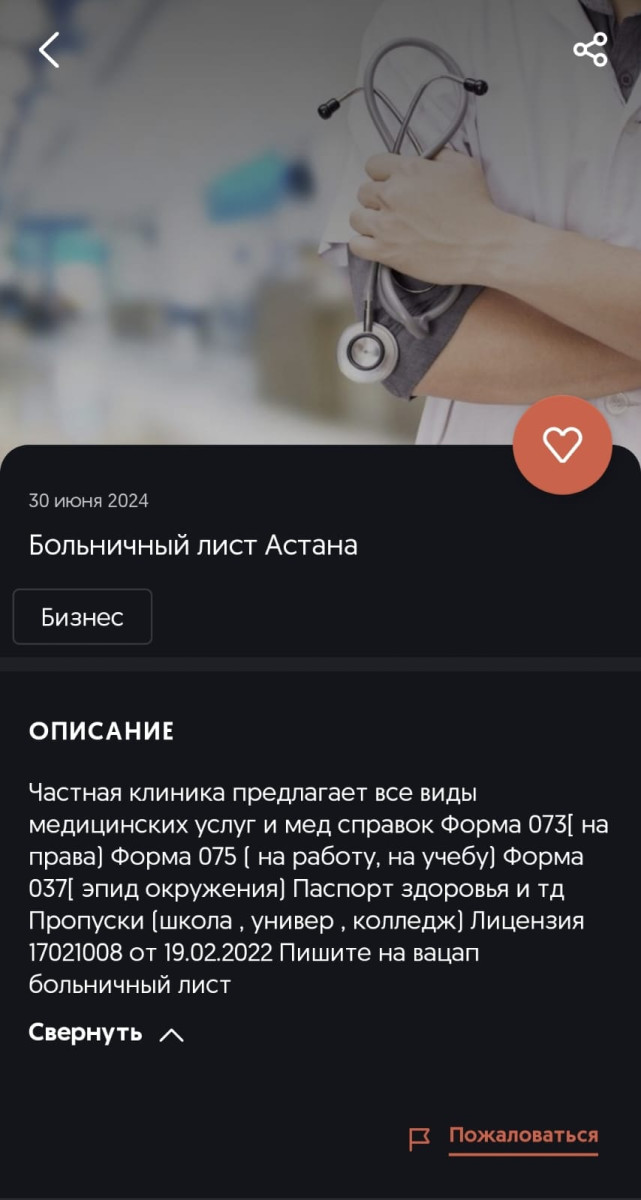Go back using the top arrow
The width and height of the screenshot is (641, 1200).
point(49,49)
